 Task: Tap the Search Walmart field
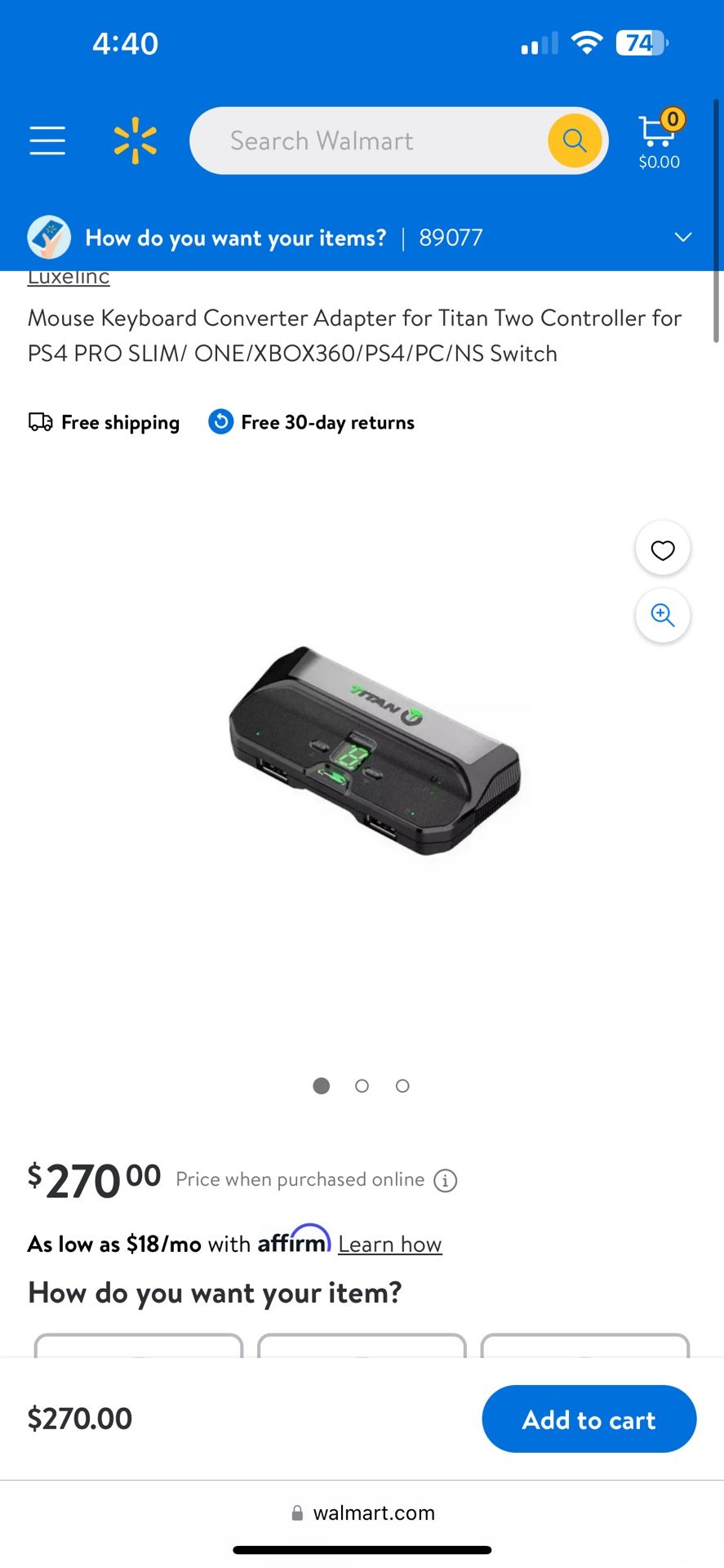click(x=367, y=140)
